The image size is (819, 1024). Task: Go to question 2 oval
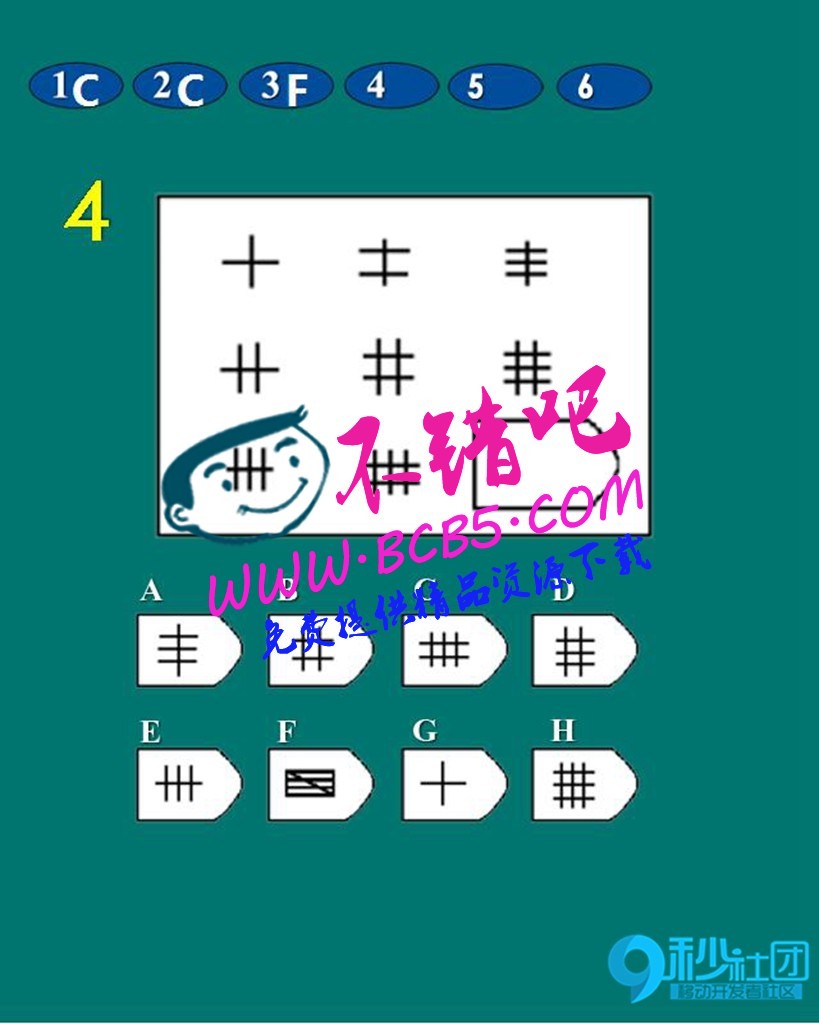[x=181, y=87]
